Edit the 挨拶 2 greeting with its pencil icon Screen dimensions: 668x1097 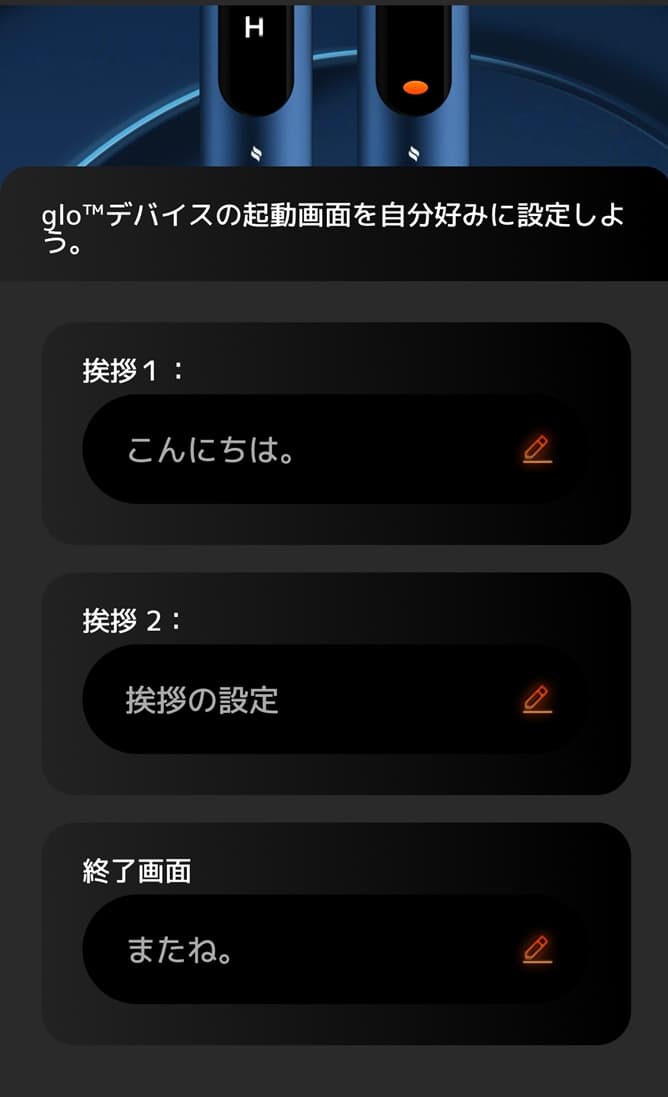point(537,699)
